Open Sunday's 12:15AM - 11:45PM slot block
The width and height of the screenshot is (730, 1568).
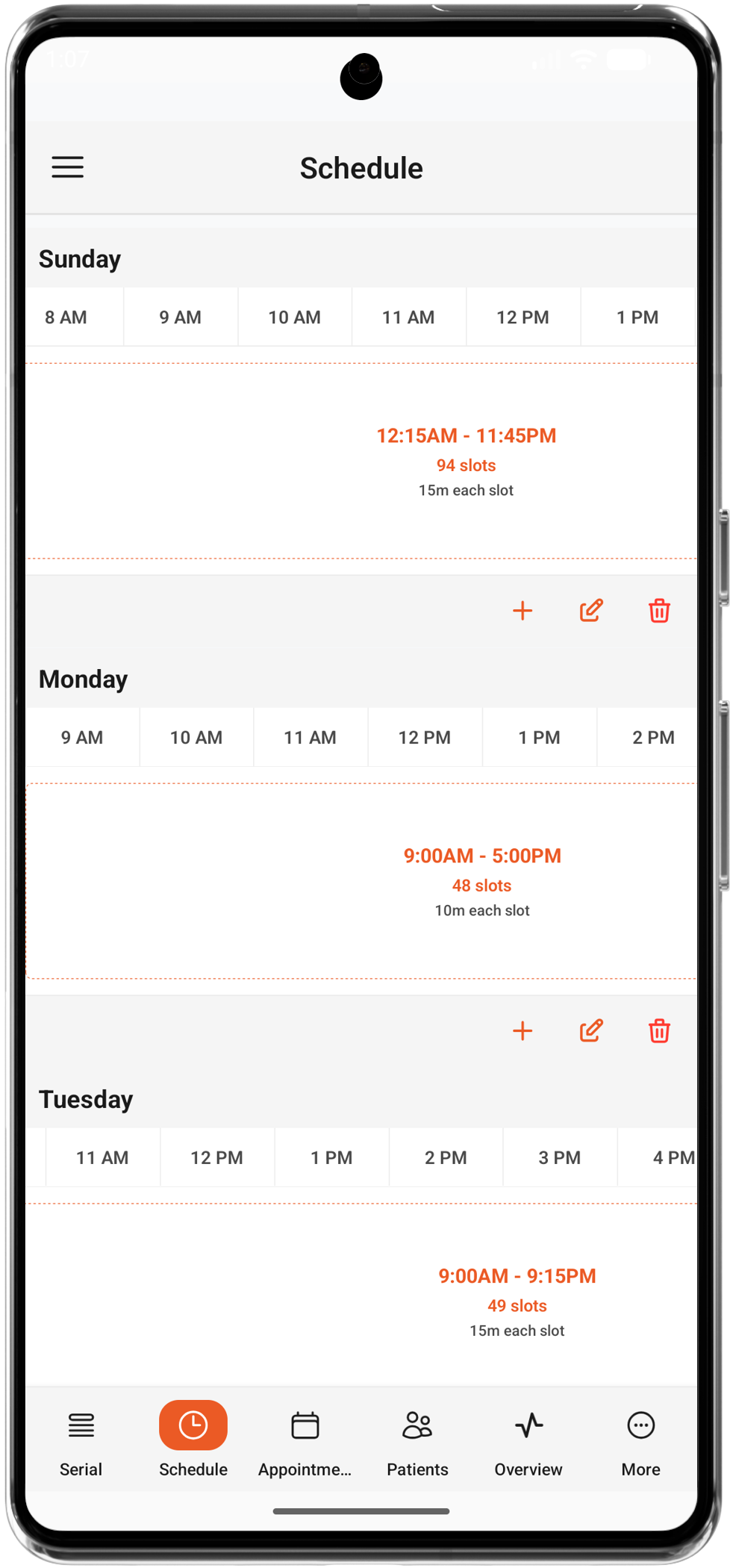466,461
